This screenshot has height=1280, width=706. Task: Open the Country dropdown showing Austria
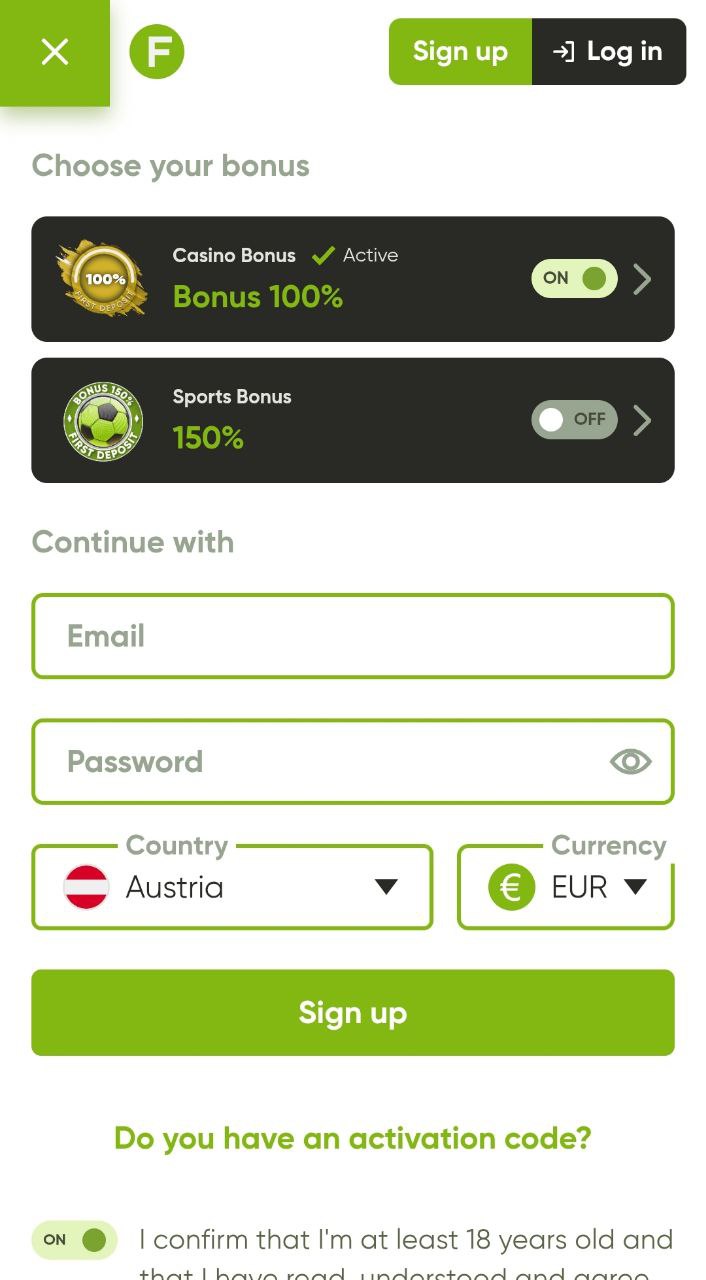click(x=232, y=887)
